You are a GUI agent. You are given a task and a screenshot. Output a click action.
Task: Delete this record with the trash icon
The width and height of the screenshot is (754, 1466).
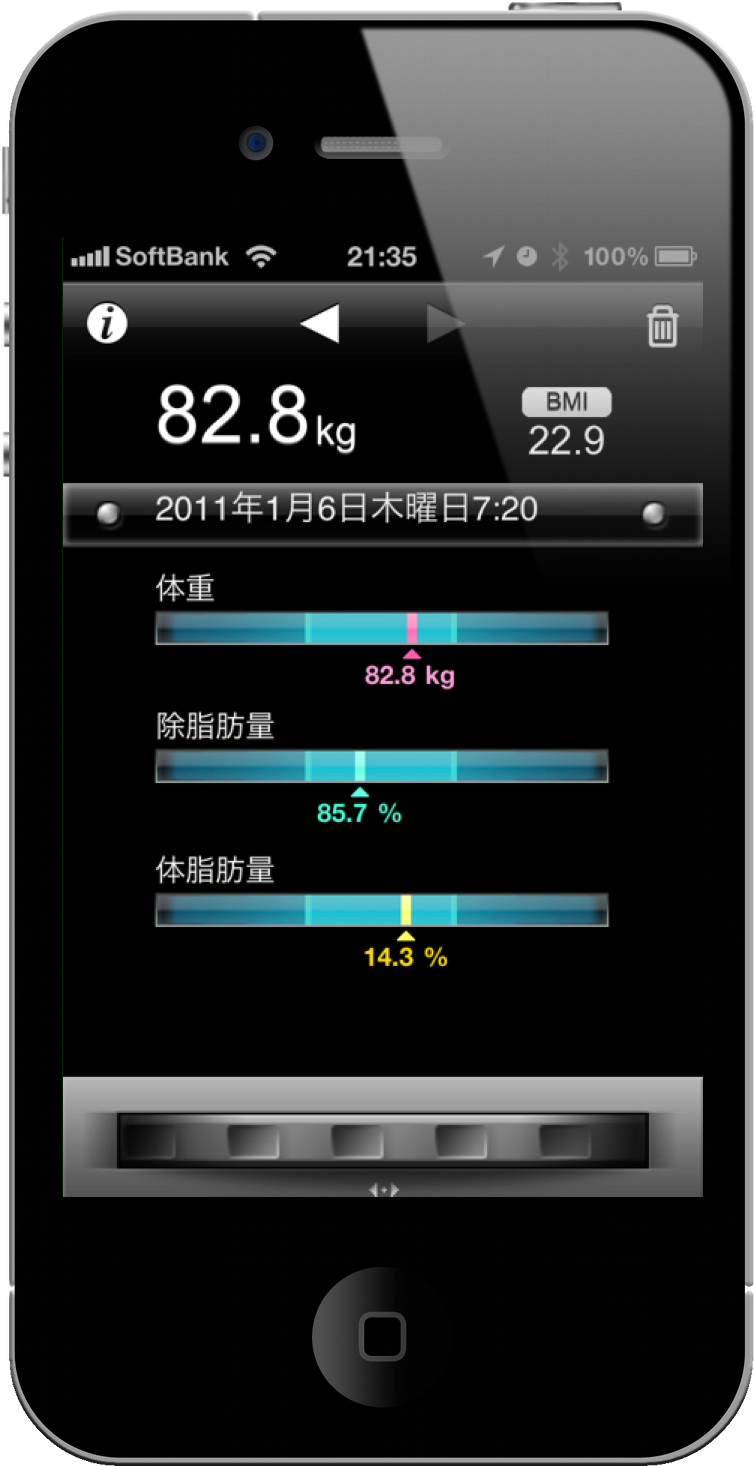(x=662, y=326)
